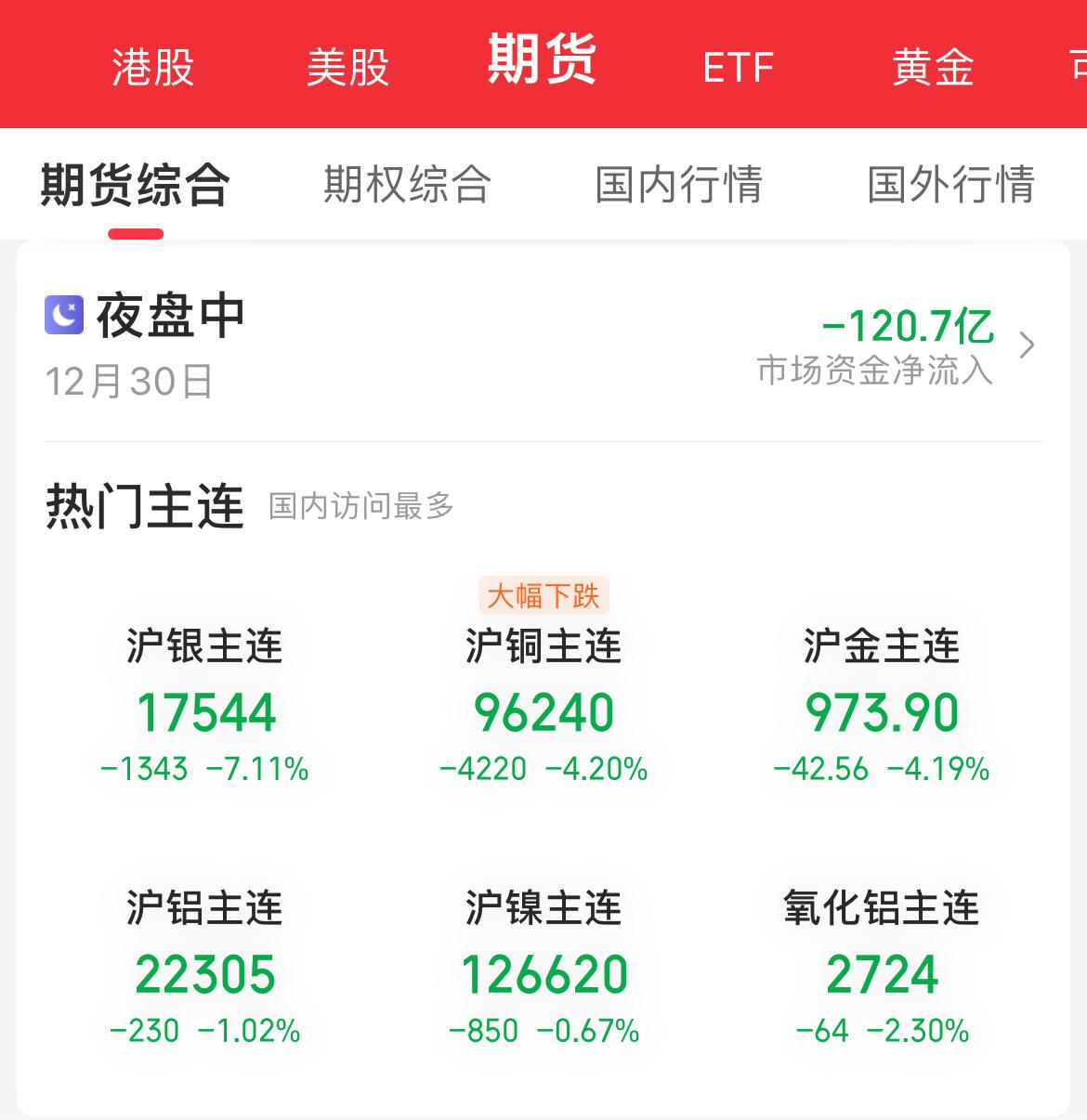Switch to the 国内行情 tab
The image size is (1087, 1120).
pyautogui.click(x=679, y=185)
